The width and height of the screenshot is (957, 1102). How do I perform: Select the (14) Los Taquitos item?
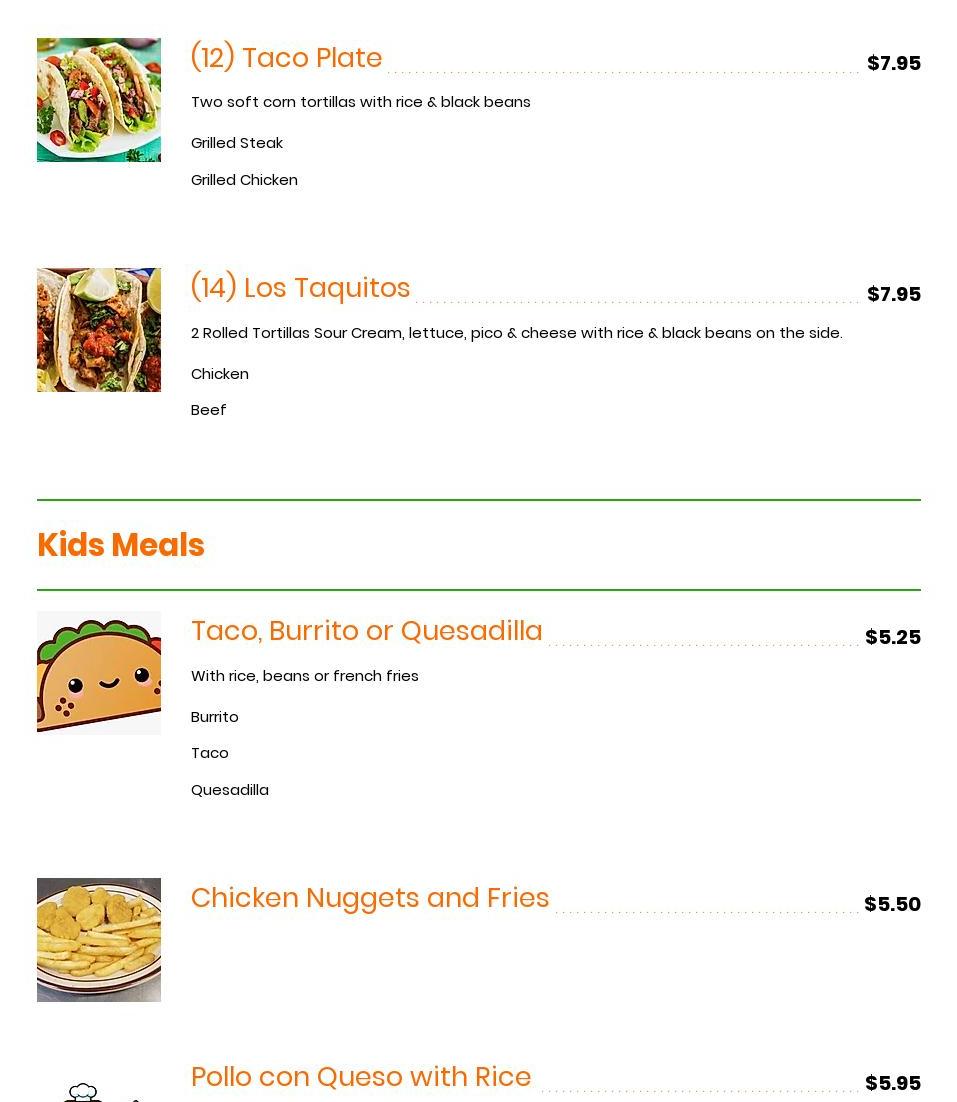tap(300, 288)
